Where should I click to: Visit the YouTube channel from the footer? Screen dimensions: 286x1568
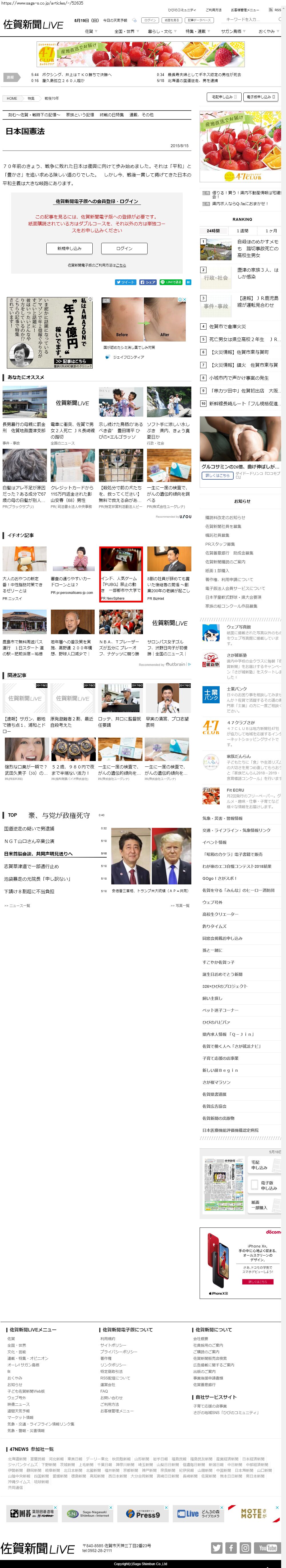(267, 1547)
